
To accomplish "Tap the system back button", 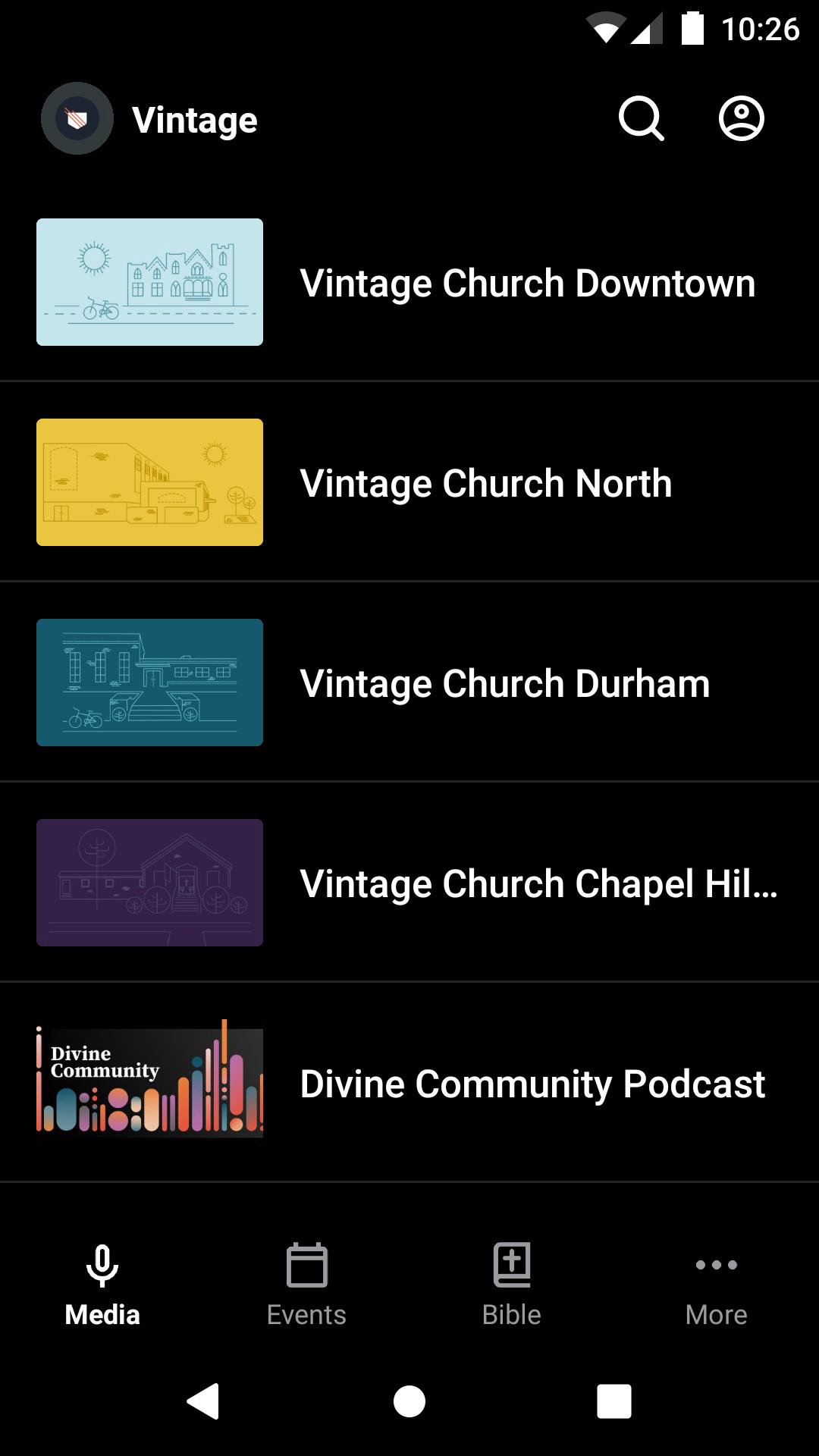I will pos(203,1401).
